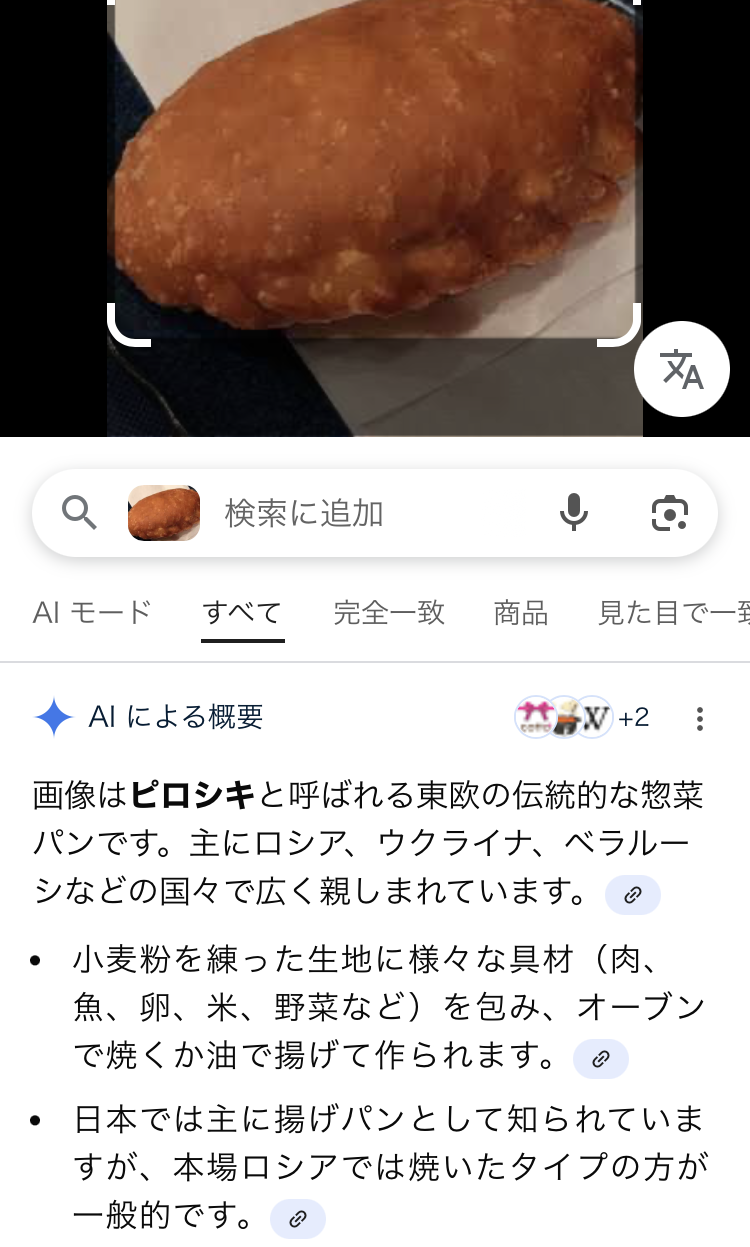This screenshot has height=1247, width=750.
Task: Tap the 検索に追加 search field
Action: [370, 513]
